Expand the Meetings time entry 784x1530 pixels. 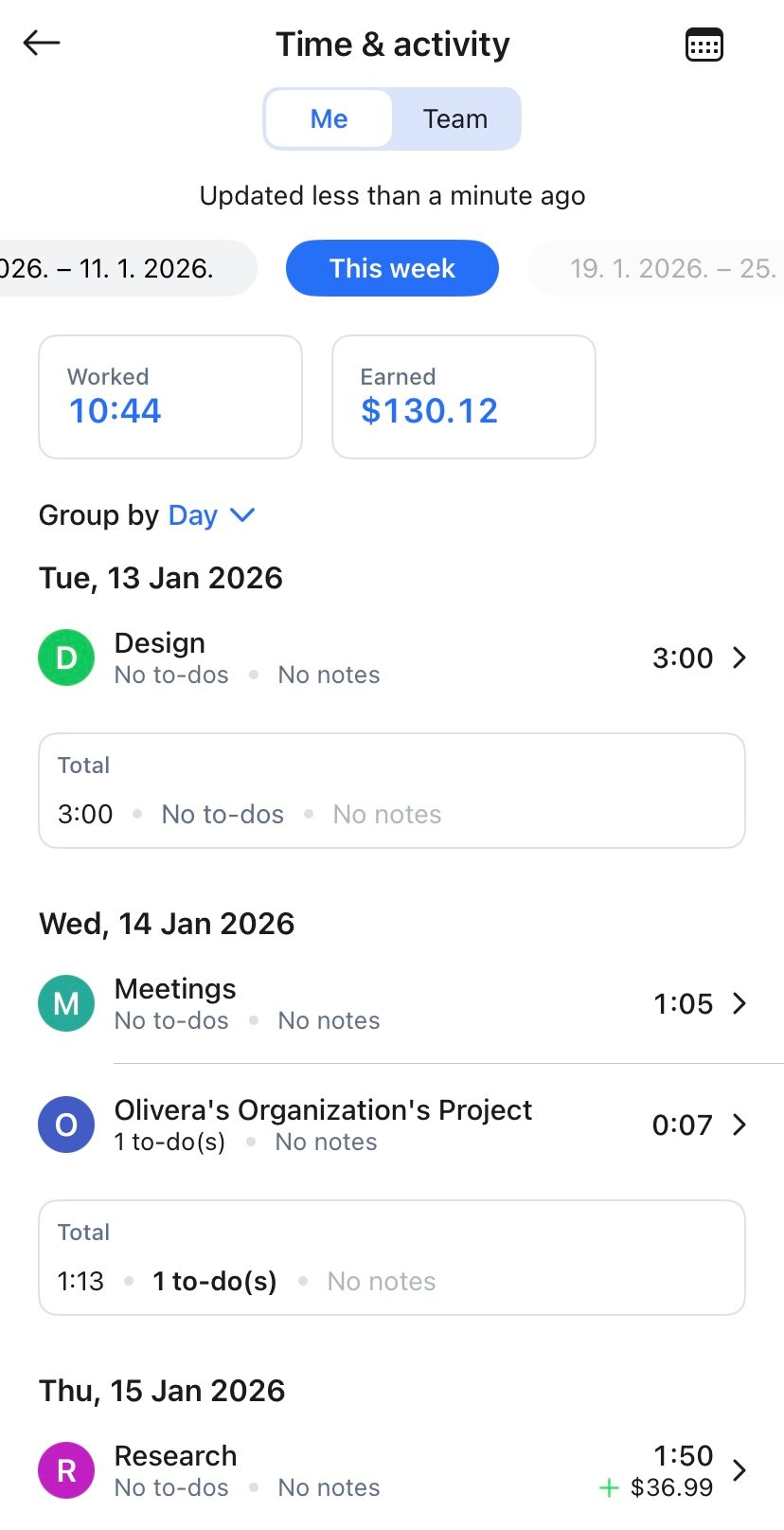point(739,1003)
